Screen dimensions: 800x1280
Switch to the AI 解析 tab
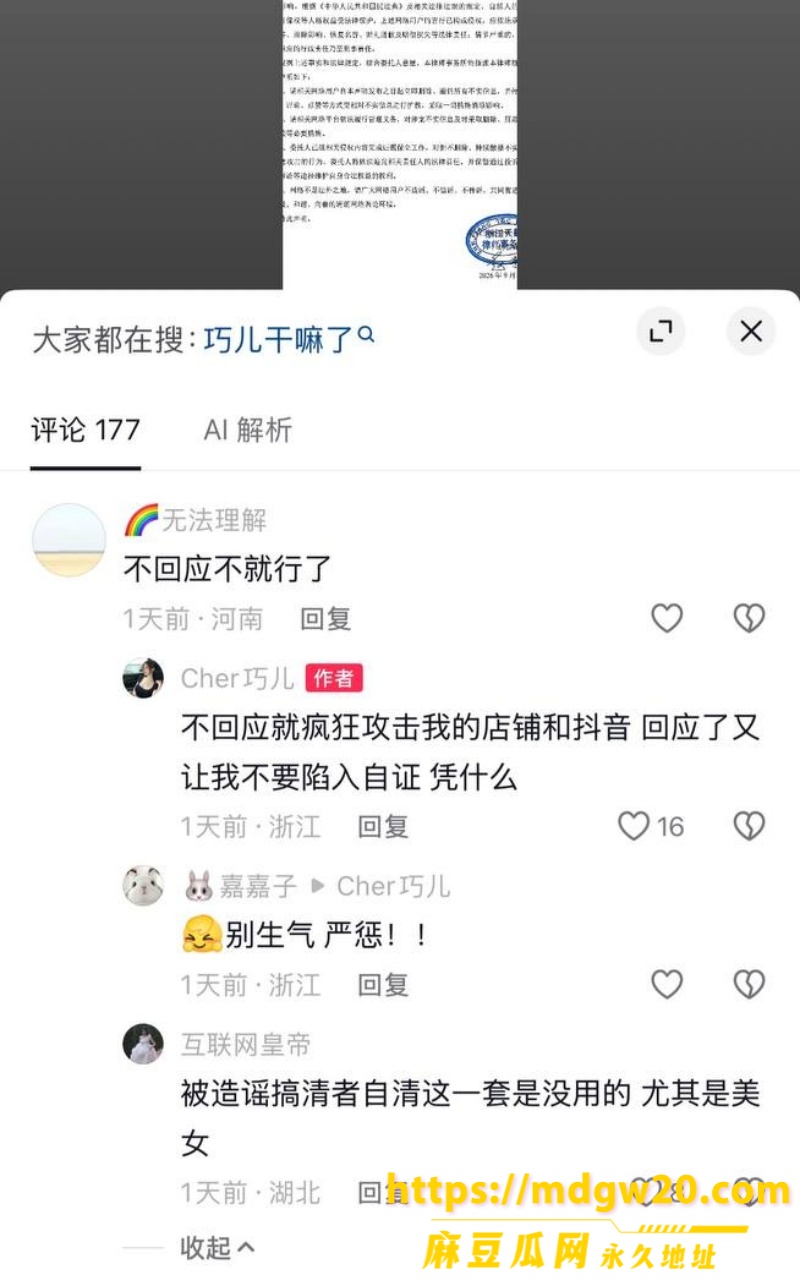click(248, 430)
